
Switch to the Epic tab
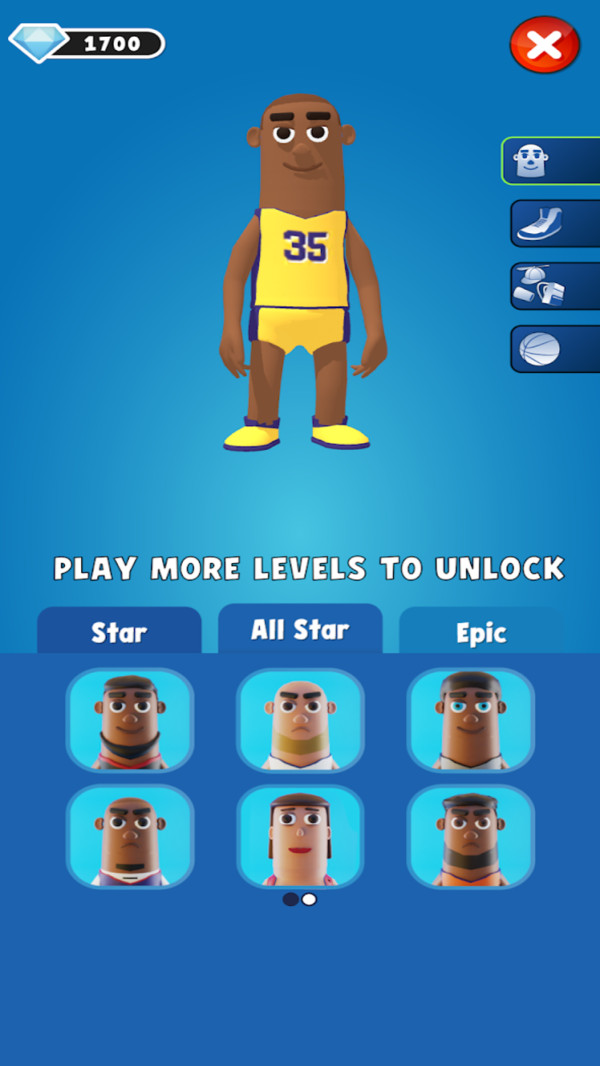(481, 632)
